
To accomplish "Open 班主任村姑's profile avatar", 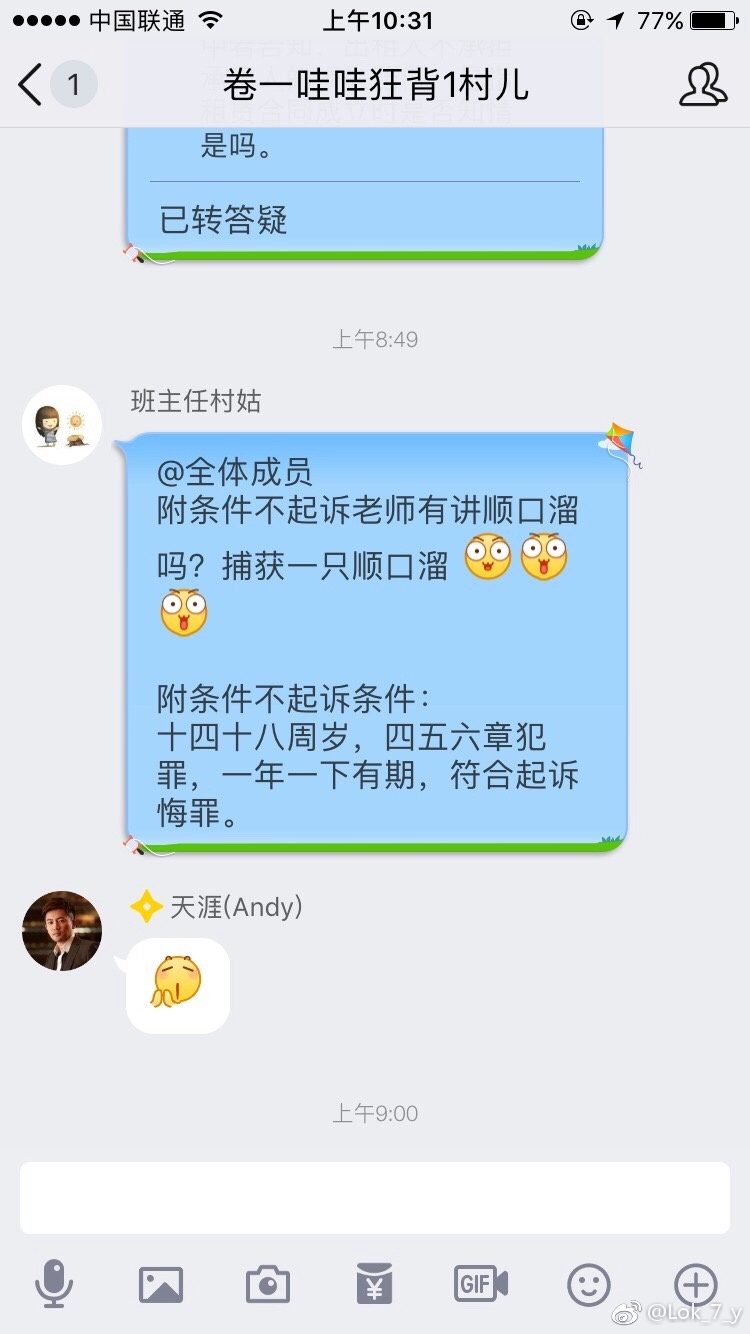I will click(x=62, y=424).
